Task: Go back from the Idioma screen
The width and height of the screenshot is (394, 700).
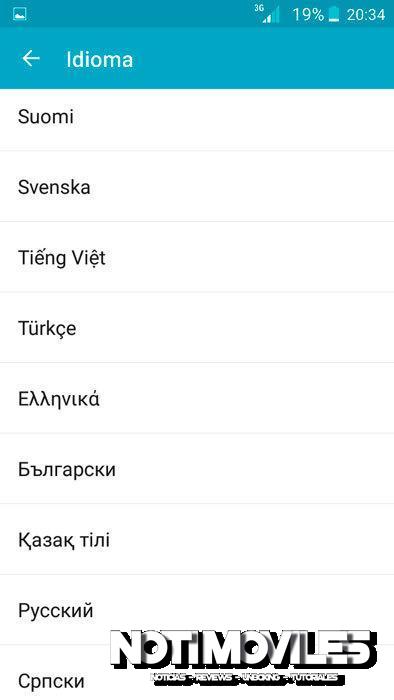Action: [31, 58]
